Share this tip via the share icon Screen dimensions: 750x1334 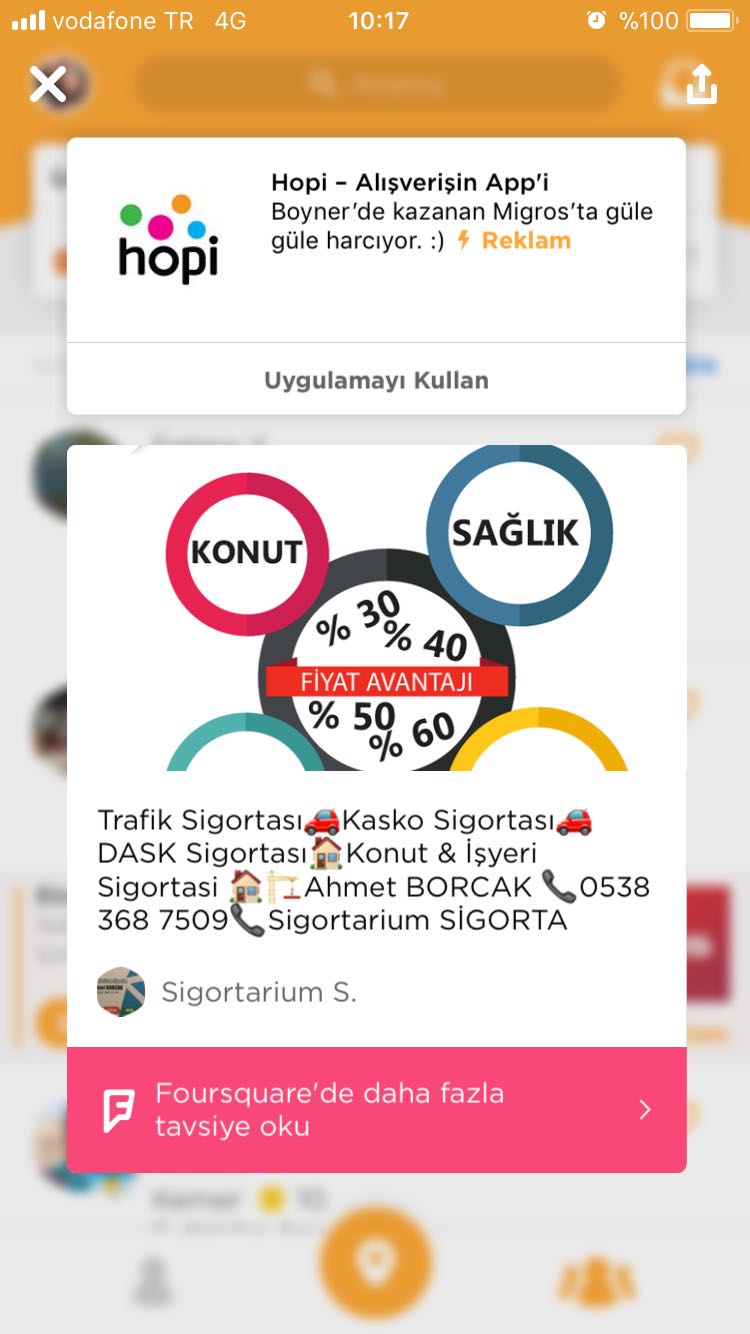[x=702, y=84]
